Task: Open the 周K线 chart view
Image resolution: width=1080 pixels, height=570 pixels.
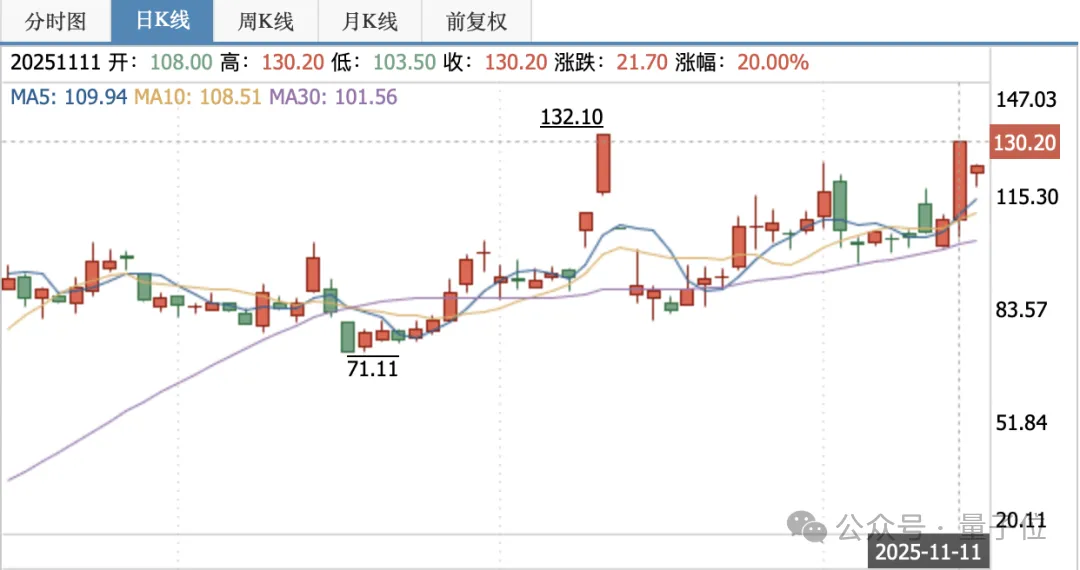Action: point(266,20)
